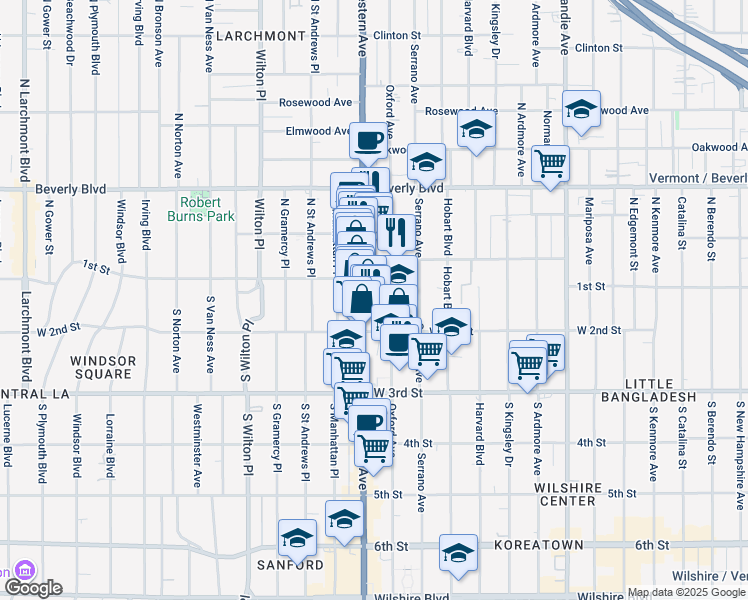
Task: Open the school marker on Rosewood Ave near Normandie
Action: (x=581, y=110)
